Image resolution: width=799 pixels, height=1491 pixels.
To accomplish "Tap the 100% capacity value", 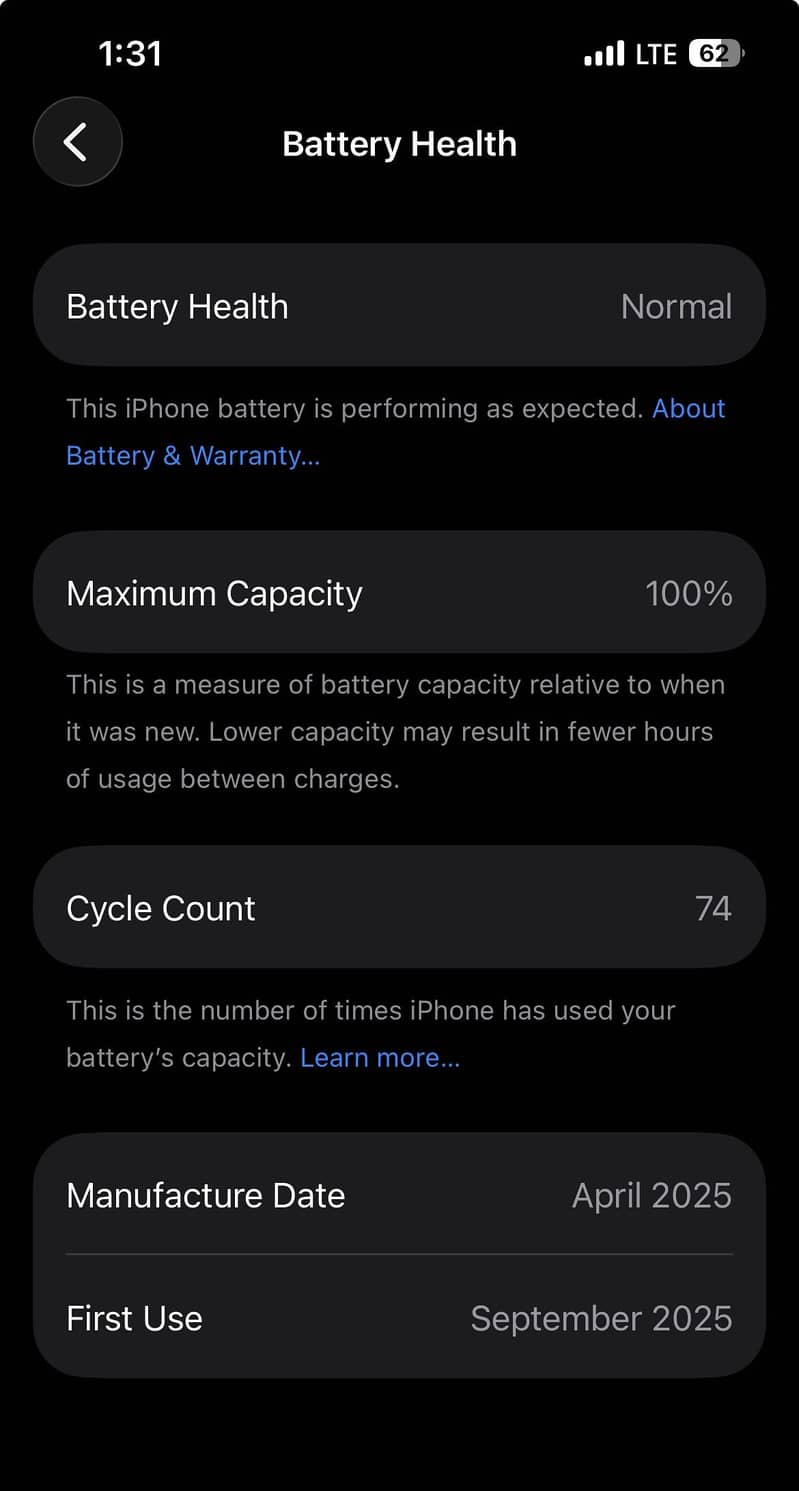I will (689, 592).
